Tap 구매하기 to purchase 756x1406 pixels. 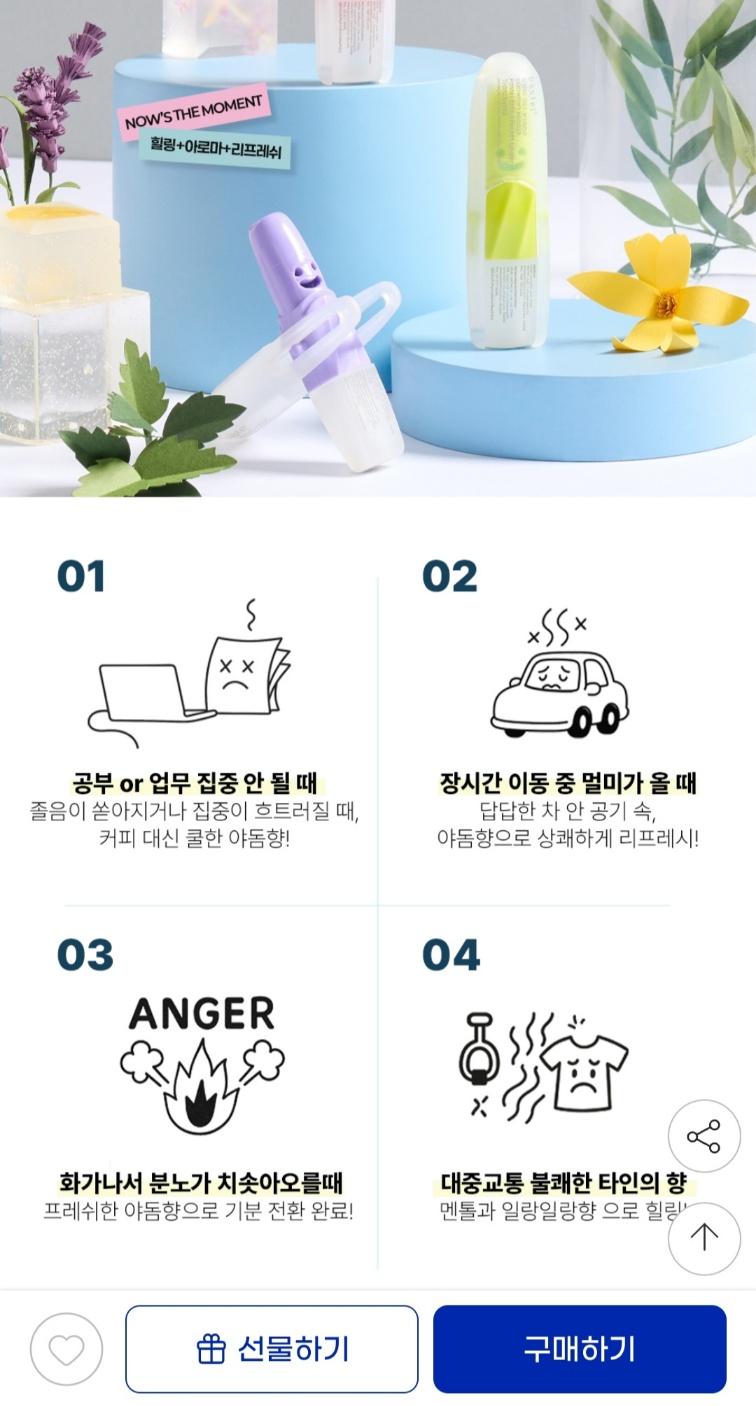[579, 1349]
